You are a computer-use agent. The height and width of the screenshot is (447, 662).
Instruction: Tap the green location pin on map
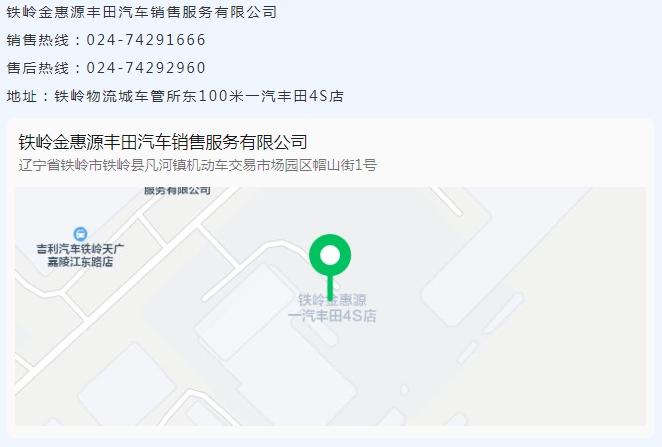[330, 256]
